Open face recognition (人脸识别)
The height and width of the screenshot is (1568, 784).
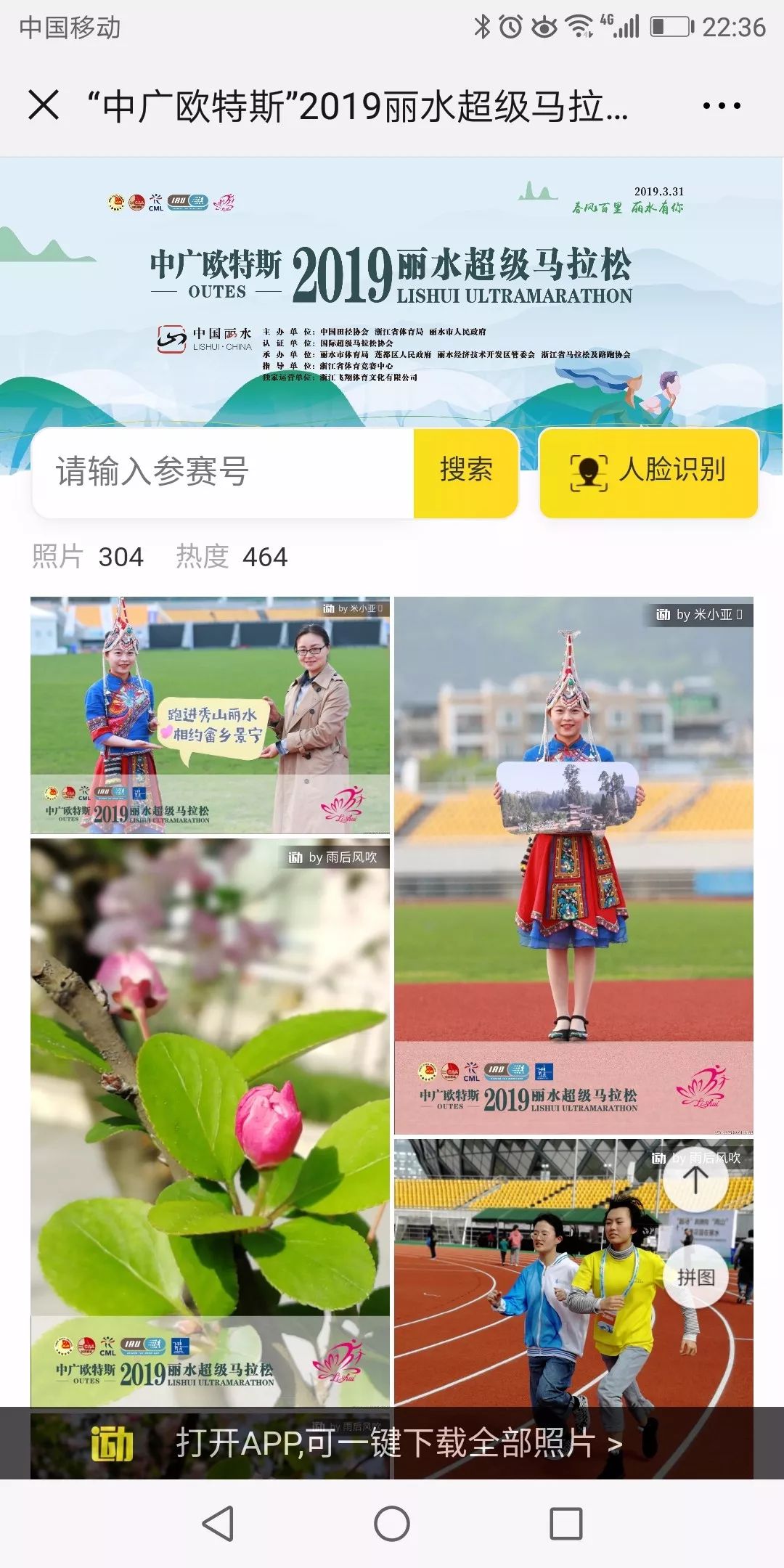pos(648,473)
